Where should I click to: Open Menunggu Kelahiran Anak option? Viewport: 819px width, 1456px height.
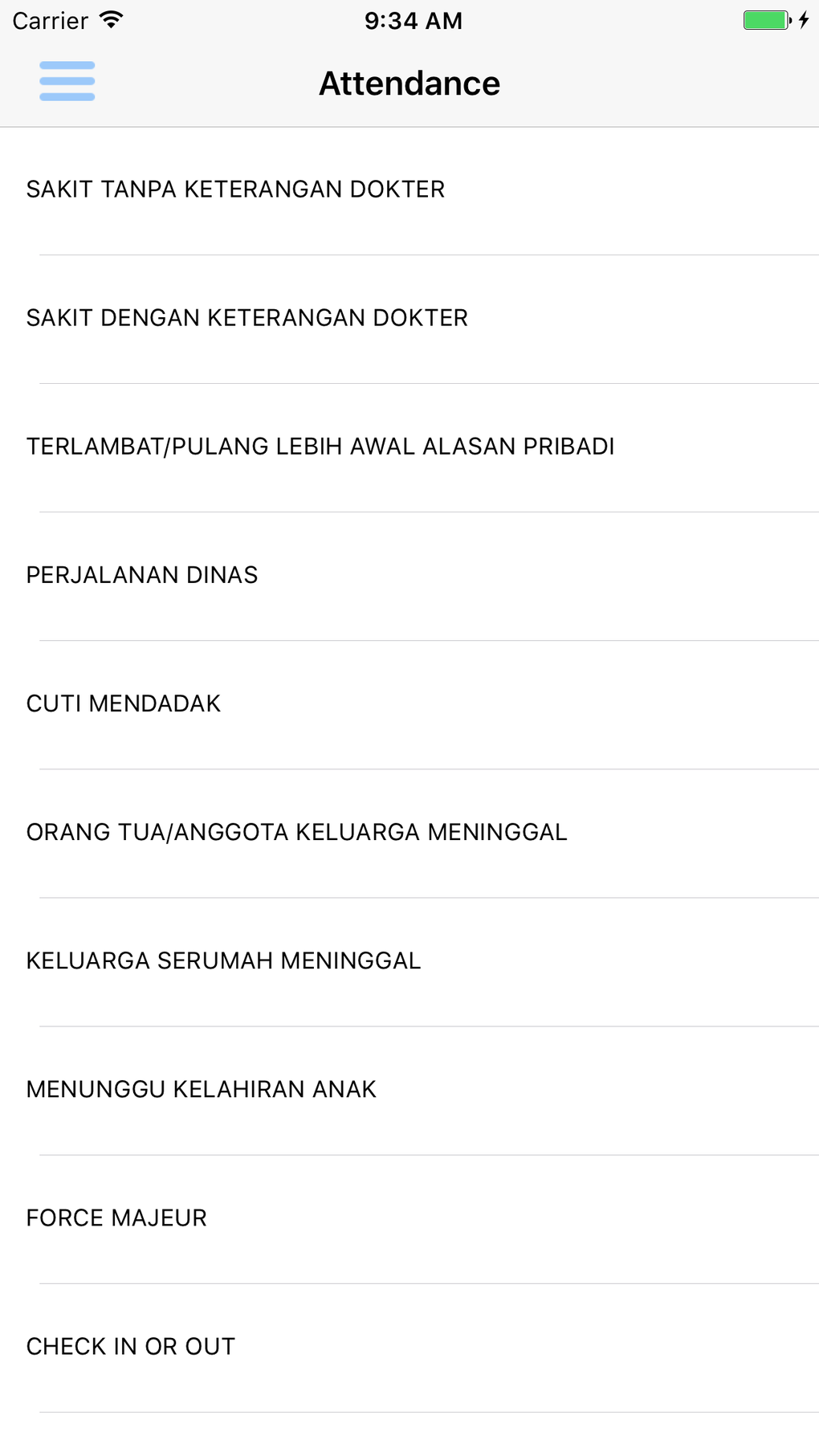[202, 1089]
